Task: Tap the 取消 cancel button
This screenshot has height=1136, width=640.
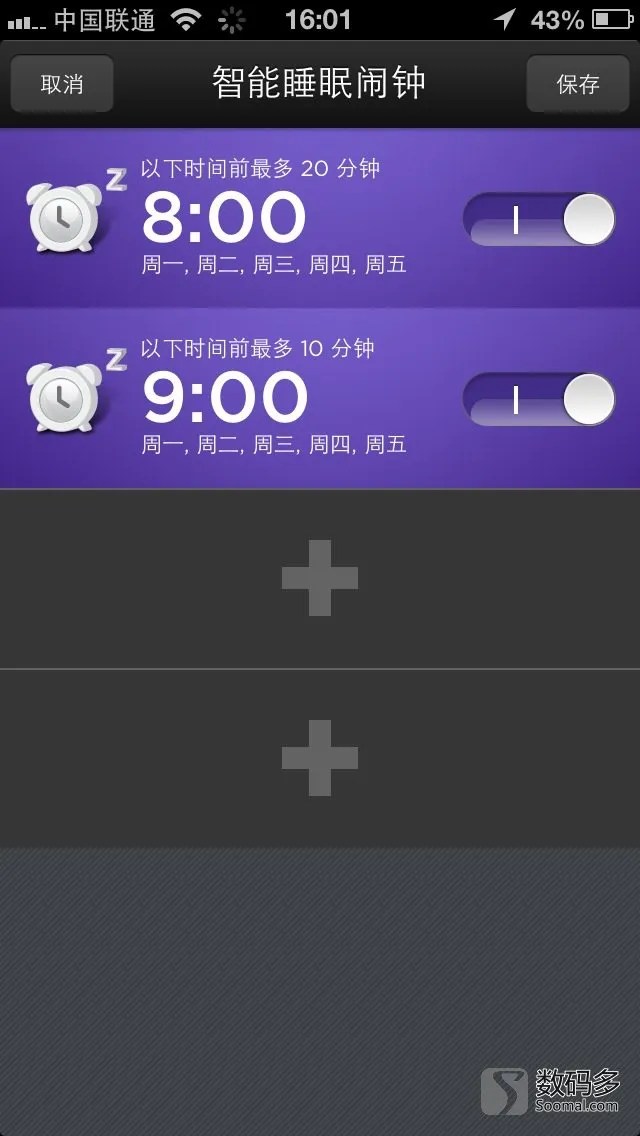Action: 61,84
